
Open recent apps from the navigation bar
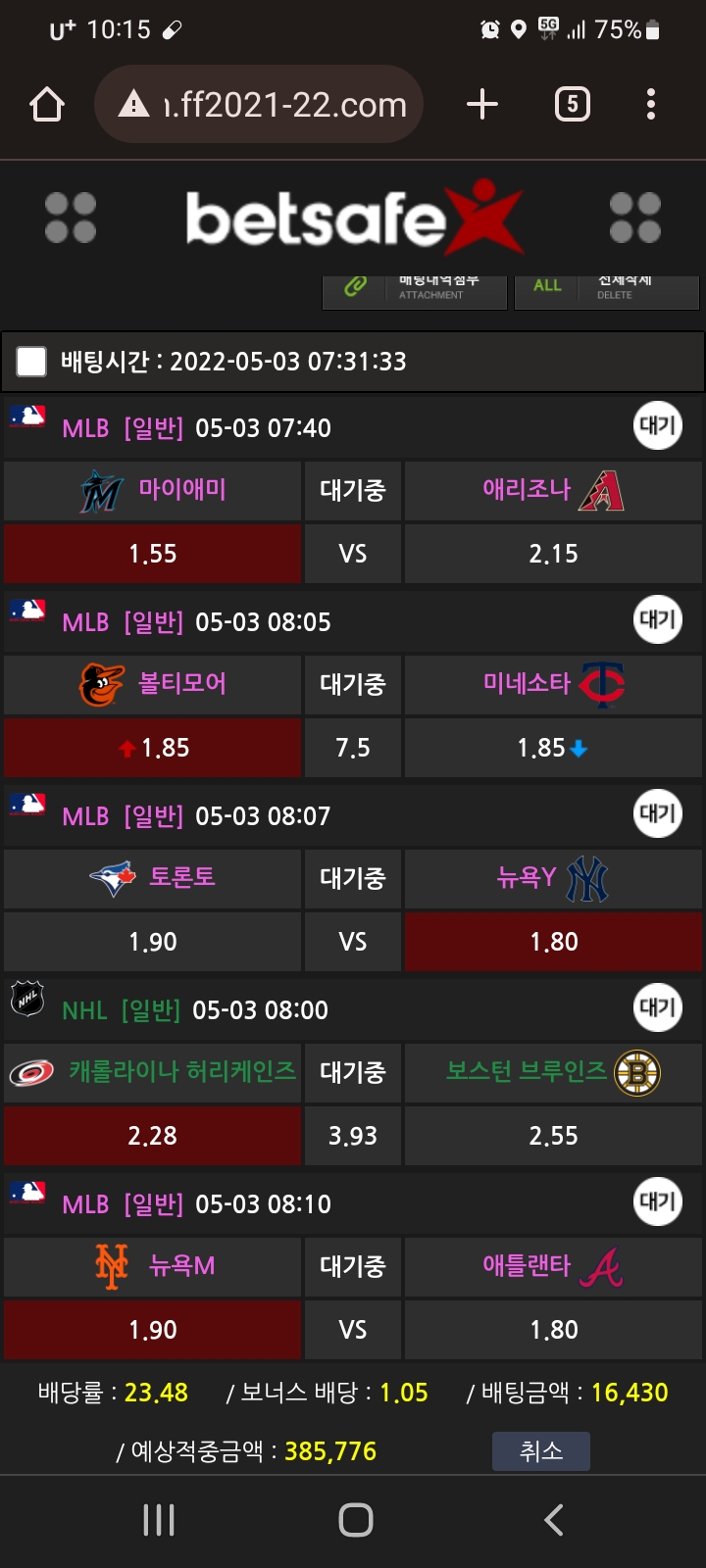(x=159, y=1520)
